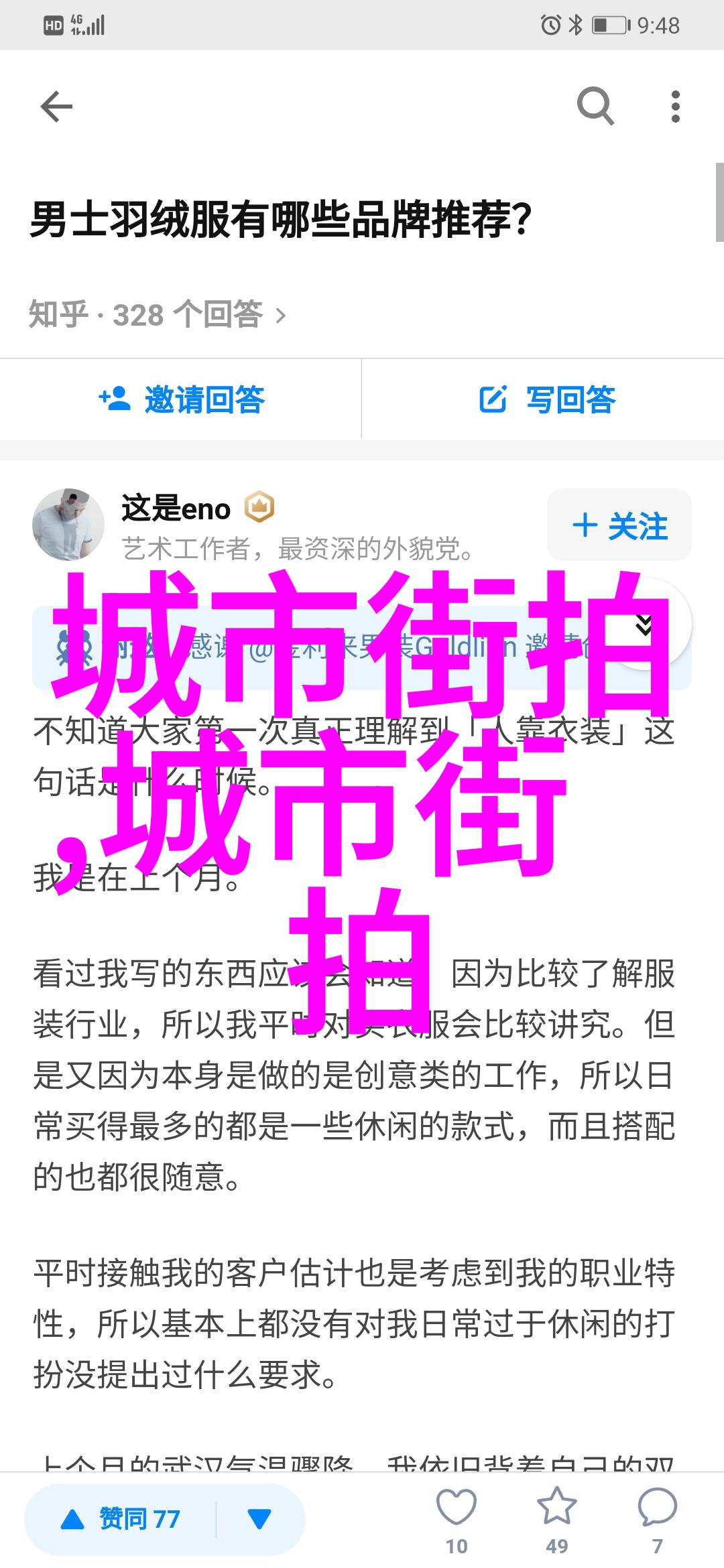This screenshot has width=724, height=1568.
Task: Downvote the answer with the down triangle
Action: (x=259, y=1518)
